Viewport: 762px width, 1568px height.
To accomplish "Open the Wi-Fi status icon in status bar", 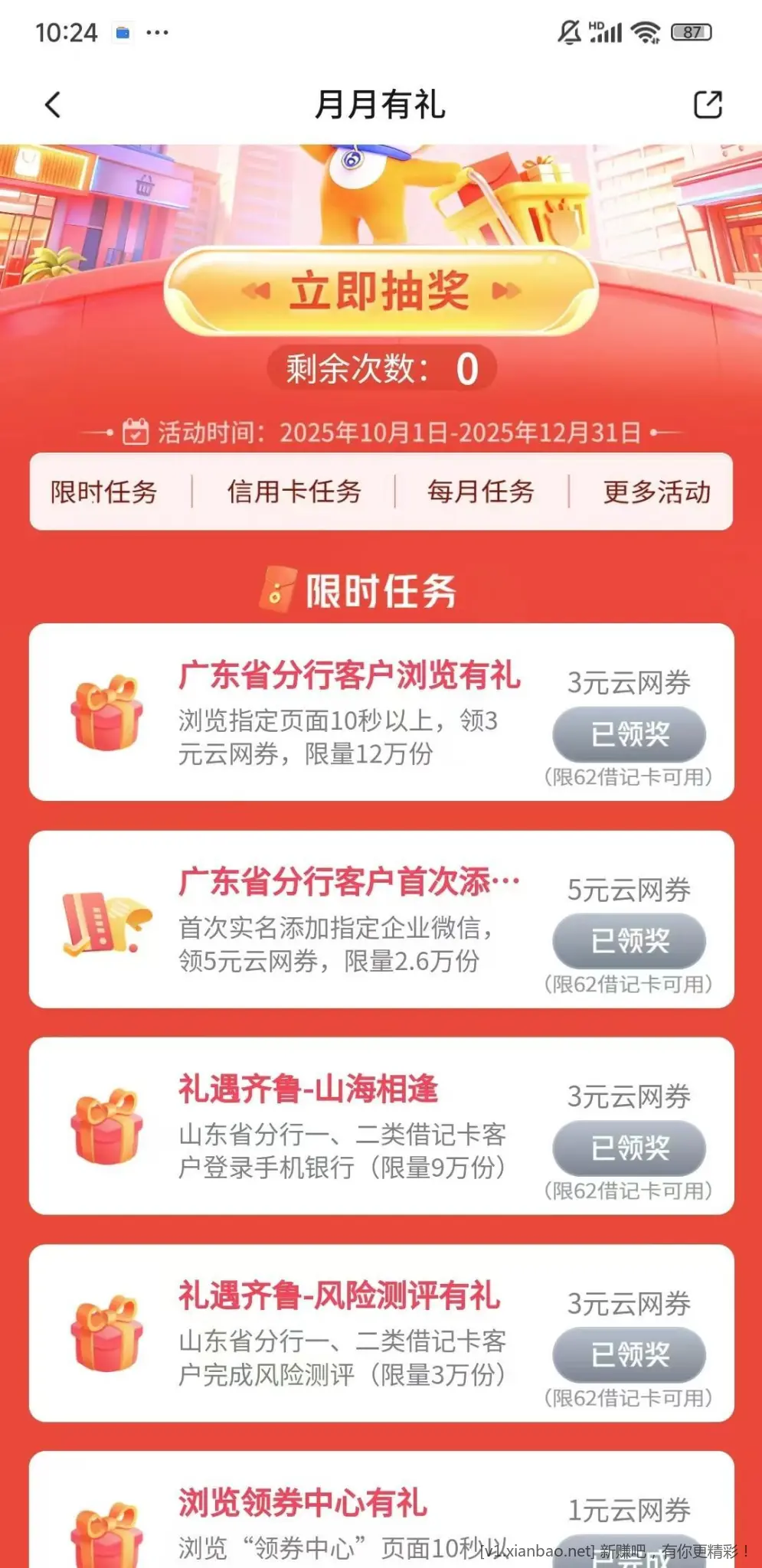I will pos(646,32).
